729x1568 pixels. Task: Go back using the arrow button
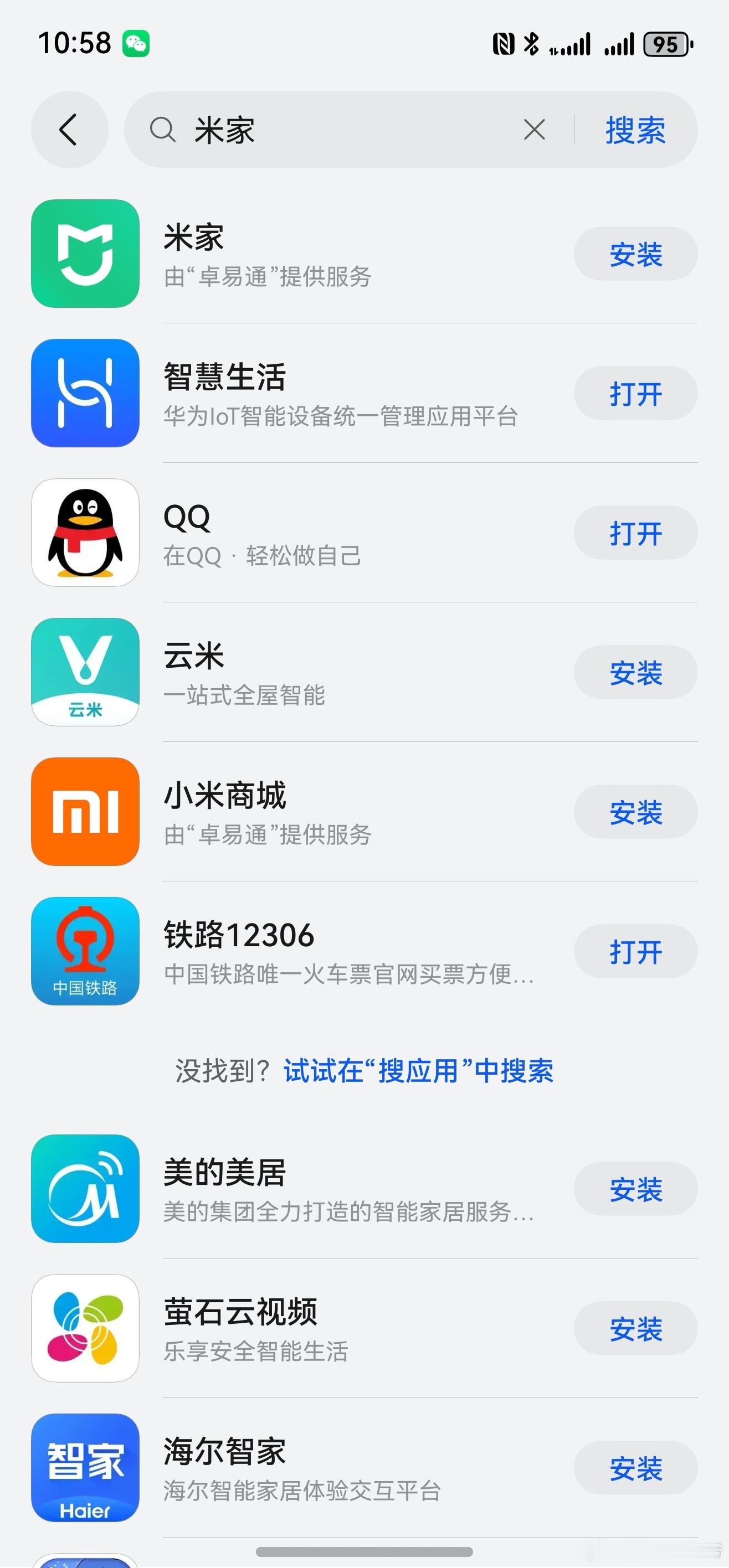click(x=69, y=130)
